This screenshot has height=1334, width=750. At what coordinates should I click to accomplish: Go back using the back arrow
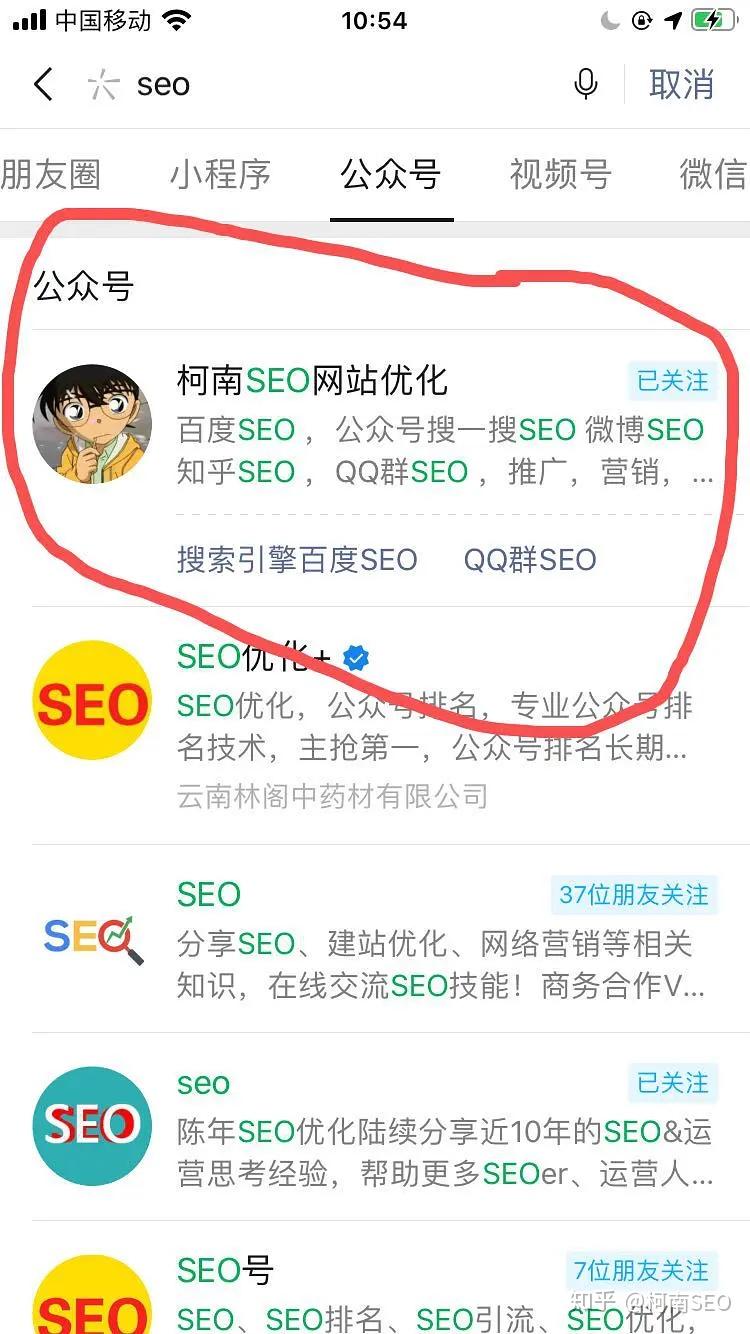pyautogui.click(x=43, y=84)
